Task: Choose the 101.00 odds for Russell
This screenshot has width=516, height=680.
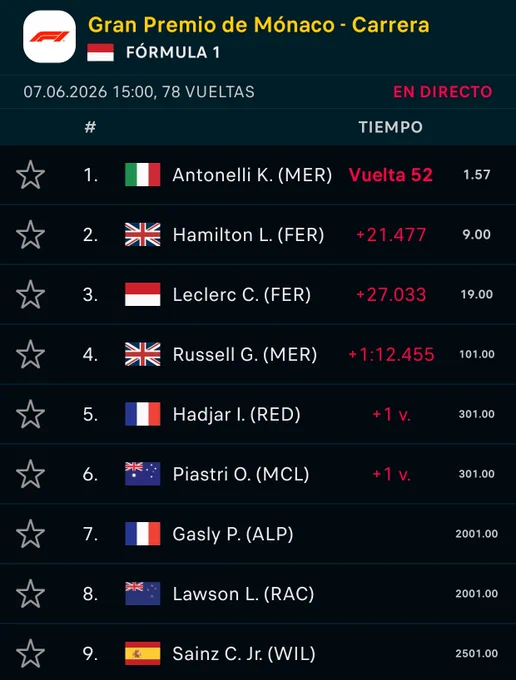Action: [477, 354]
